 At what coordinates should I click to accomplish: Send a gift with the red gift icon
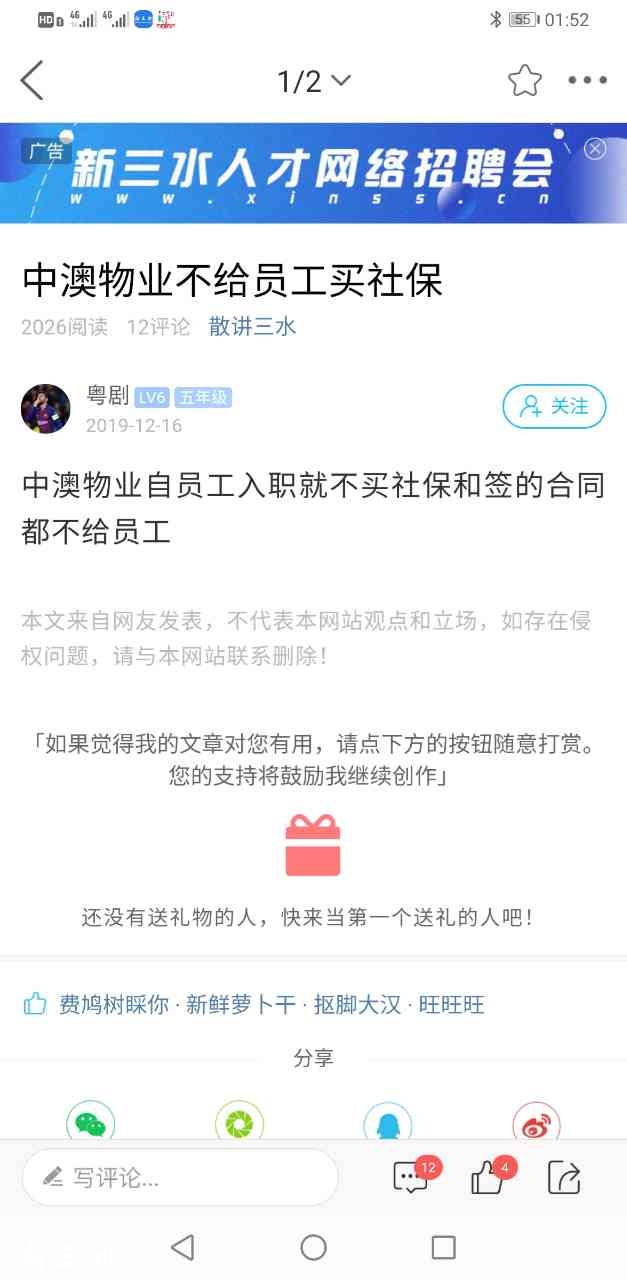(313, 845)
